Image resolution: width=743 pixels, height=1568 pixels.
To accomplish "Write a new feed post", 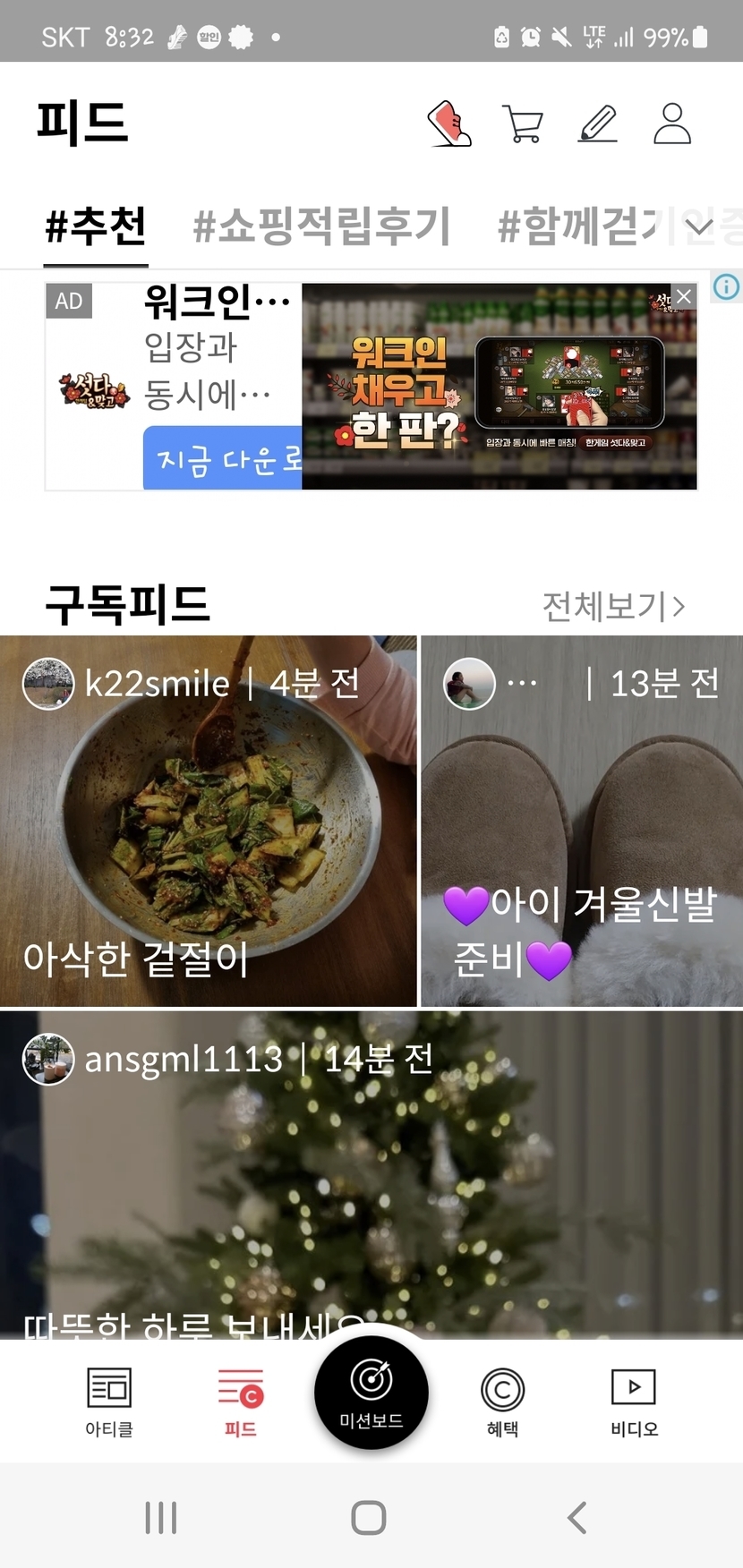I will coord(598,124).
